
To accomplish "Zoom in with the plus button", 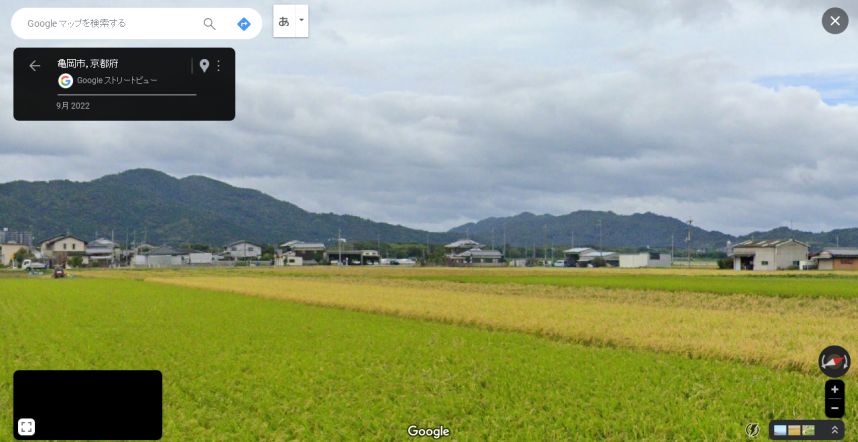I will 835,389.
